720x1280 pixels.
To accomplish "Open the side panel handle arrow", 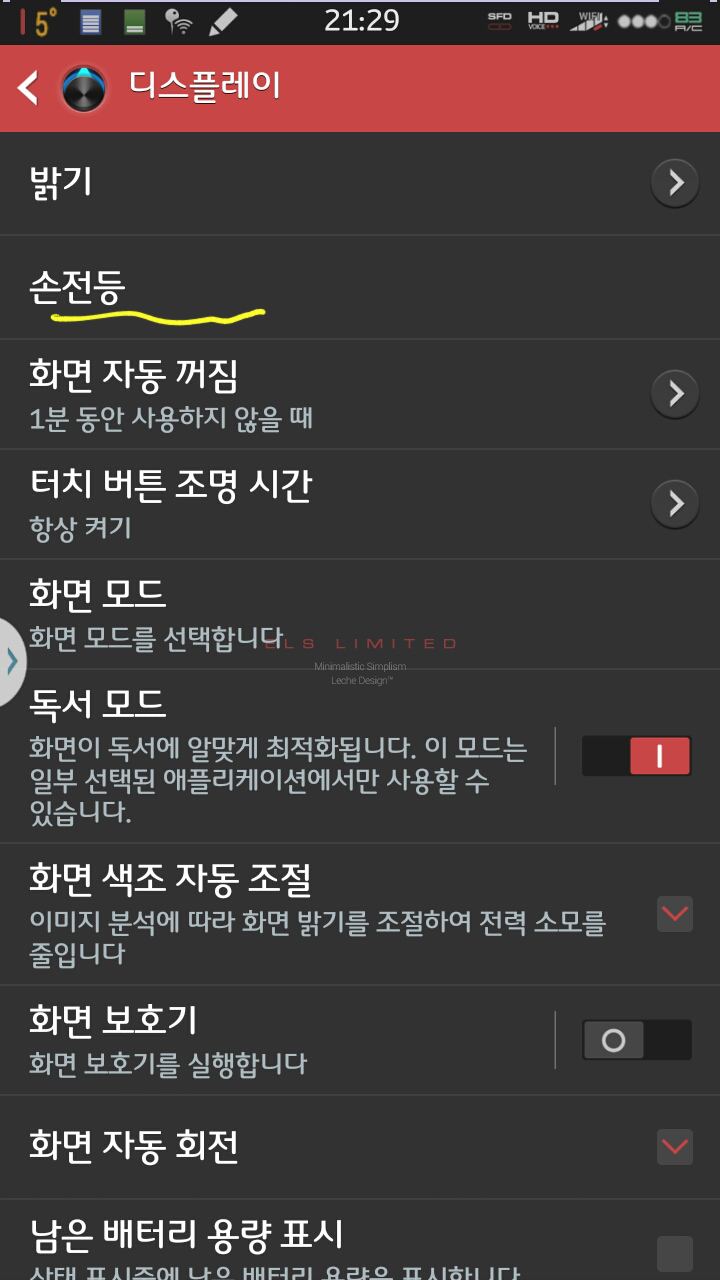I will tap(12, 662).
